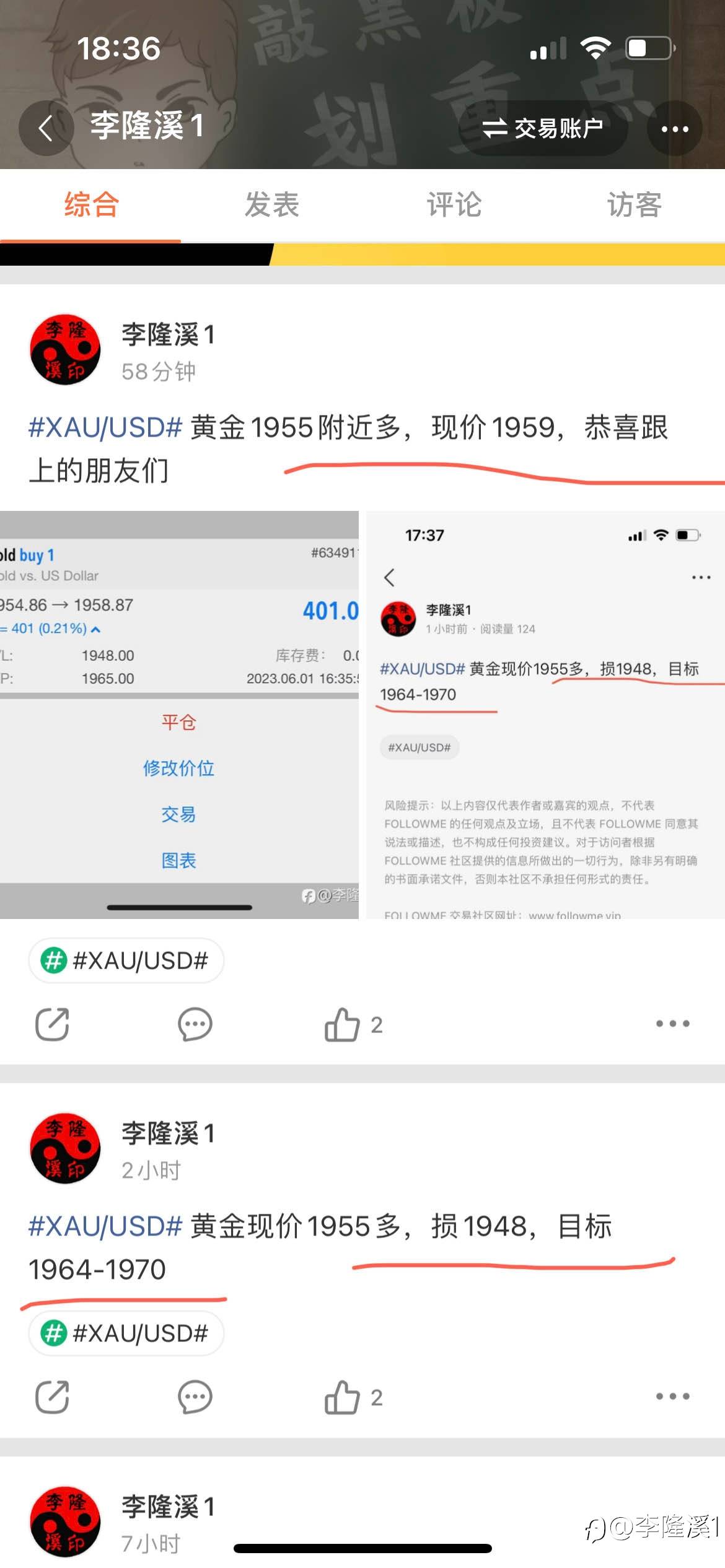Open the 17:37 post screenshot image
Image resolution: width=725 pixels, height=1568 pixels.
coord(545,714)
